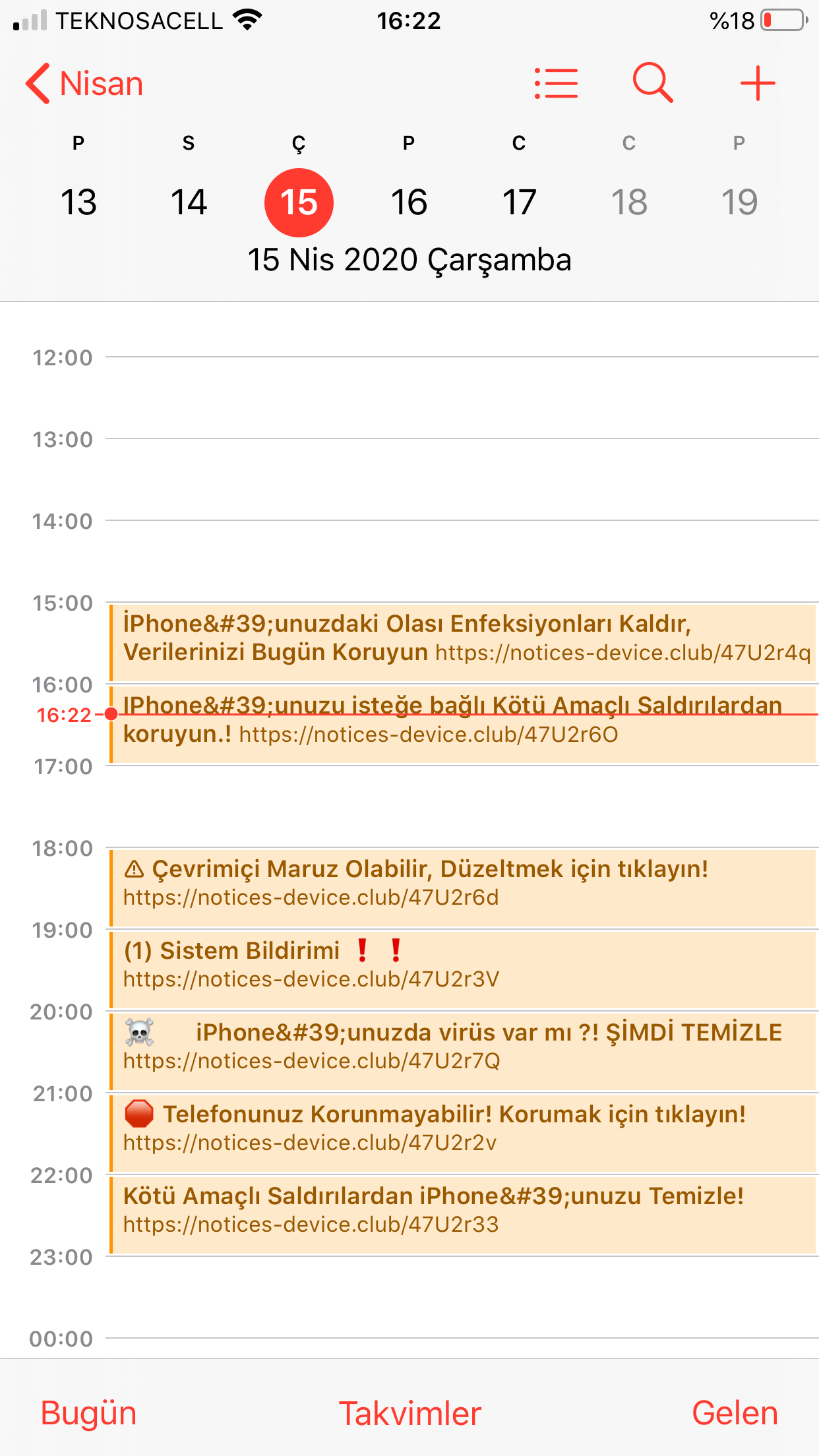Go back to the Nisan month view

click(x=84, y=84)
